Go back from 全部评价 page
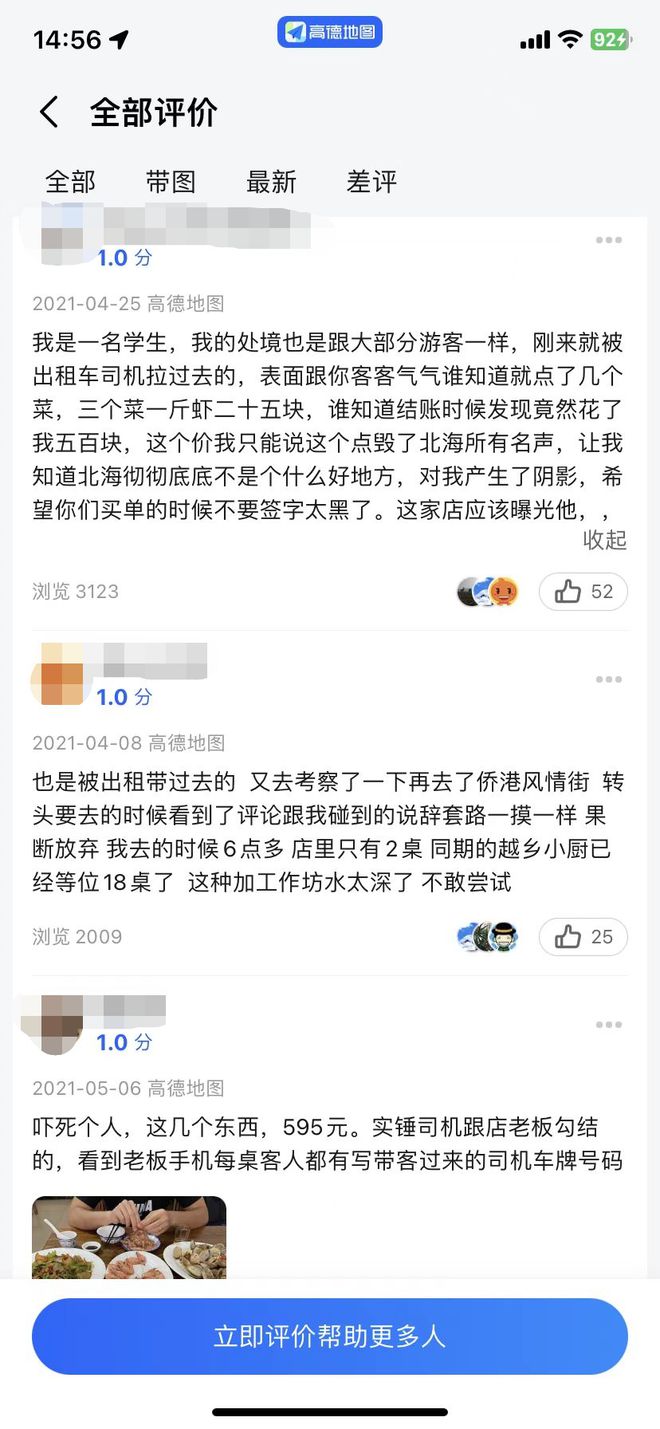The width and height of the screenshot is (660, 1429). click(48, 112)
